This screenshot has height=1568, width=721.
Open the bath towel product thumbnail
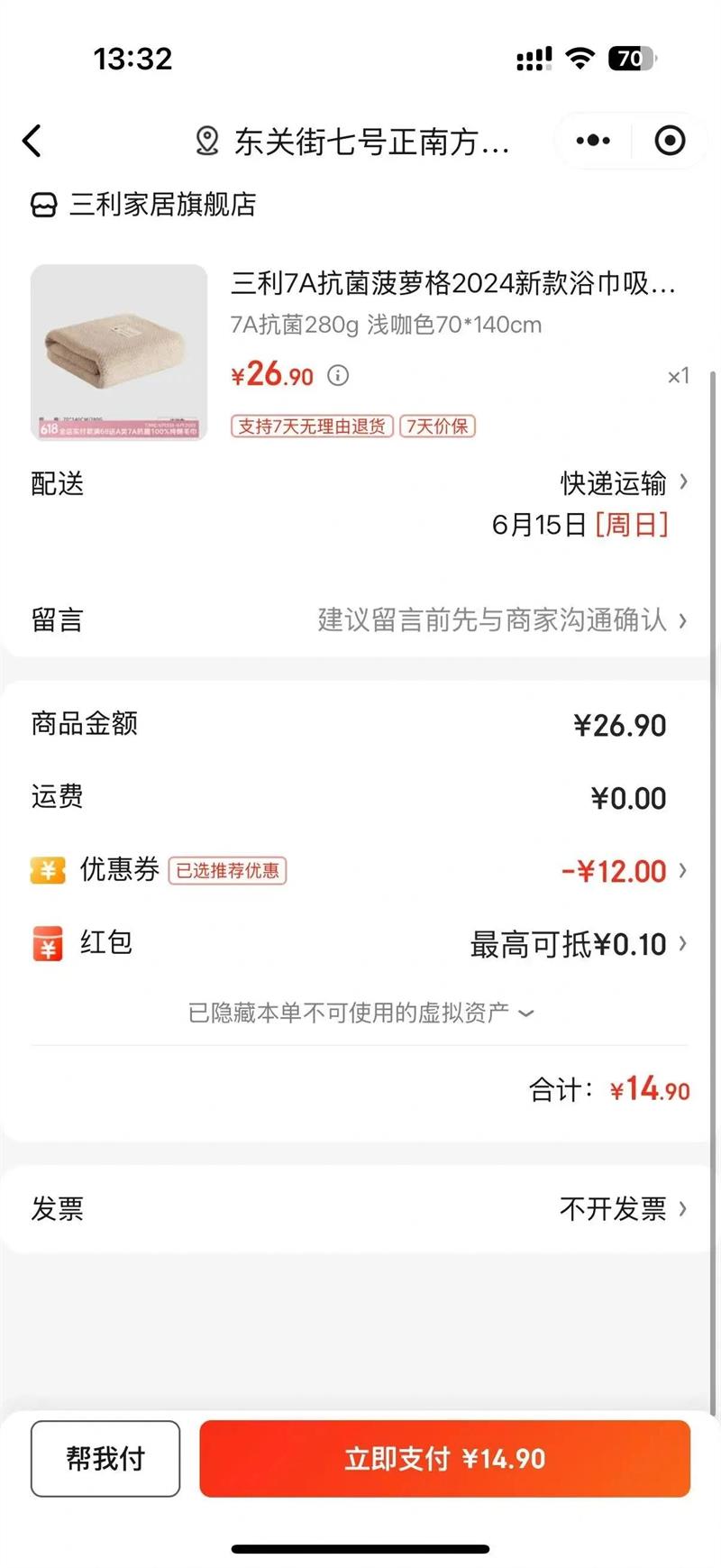pyautogui.click(x=119, y=353)
